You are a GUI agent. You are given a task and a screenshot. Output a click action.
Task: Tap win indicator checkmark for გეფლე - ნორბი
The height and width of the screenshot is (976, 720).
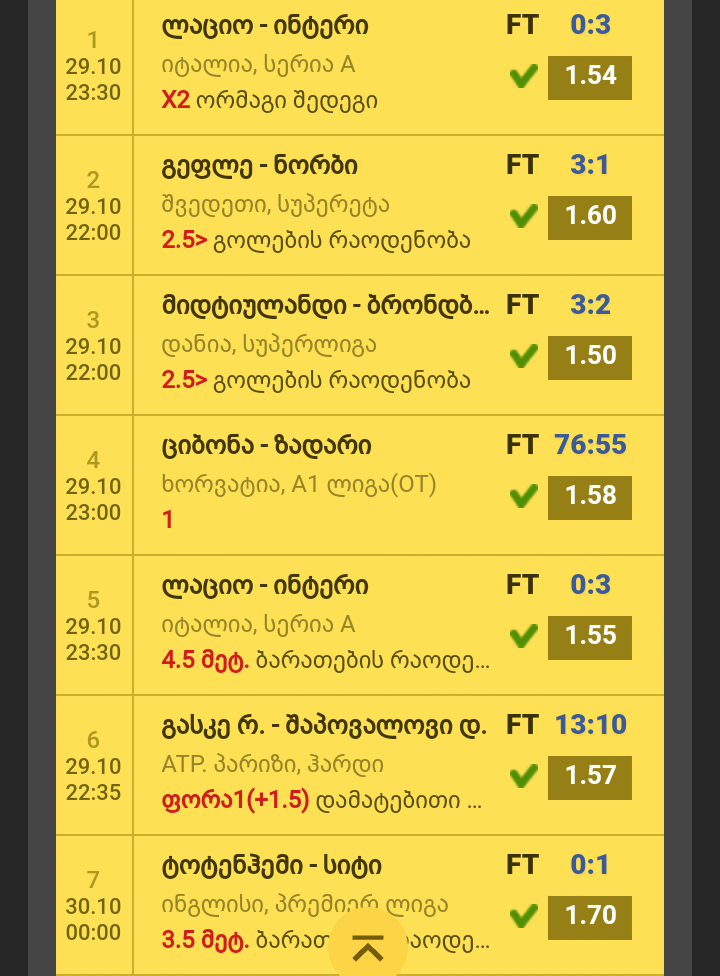pos(523,216)
